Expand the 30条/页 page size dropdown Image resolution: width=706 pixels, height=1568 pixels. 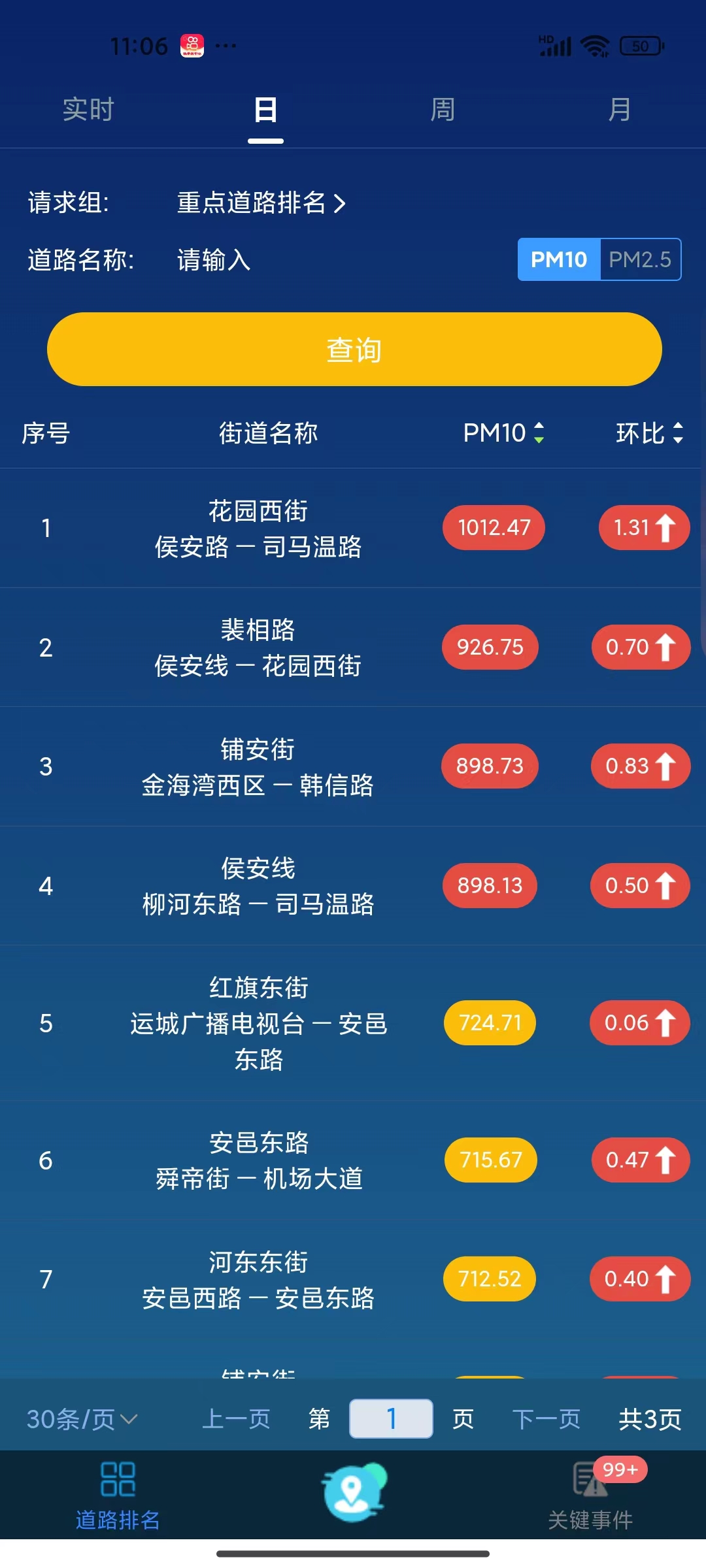[x=82, y=1418]
